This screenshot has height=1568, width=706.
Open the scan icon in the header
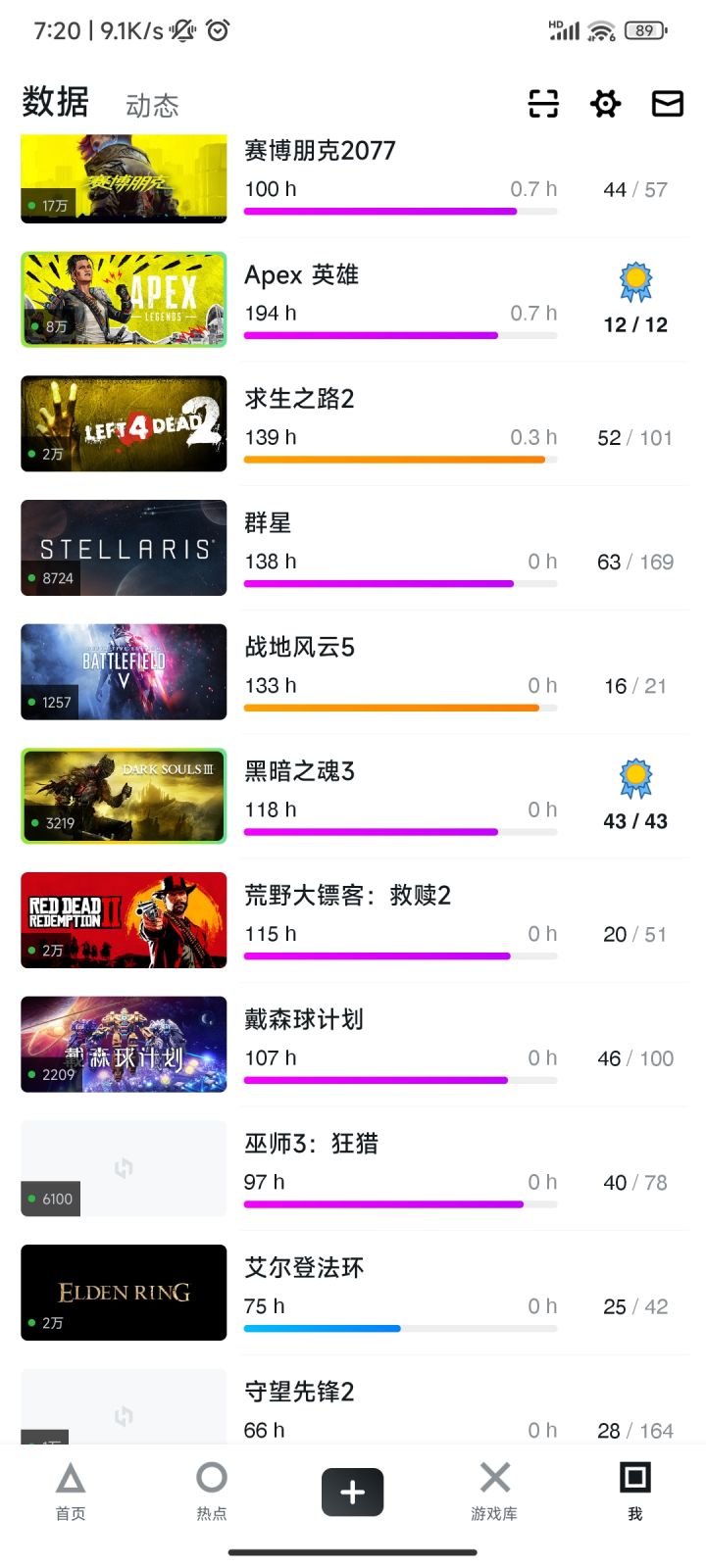click(543, 103)
